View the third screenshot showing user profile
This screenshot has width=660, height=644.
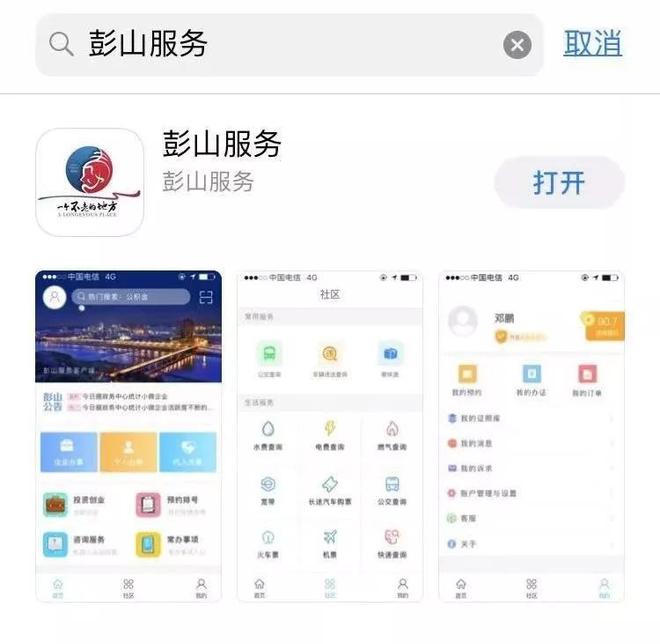(531, 435)
